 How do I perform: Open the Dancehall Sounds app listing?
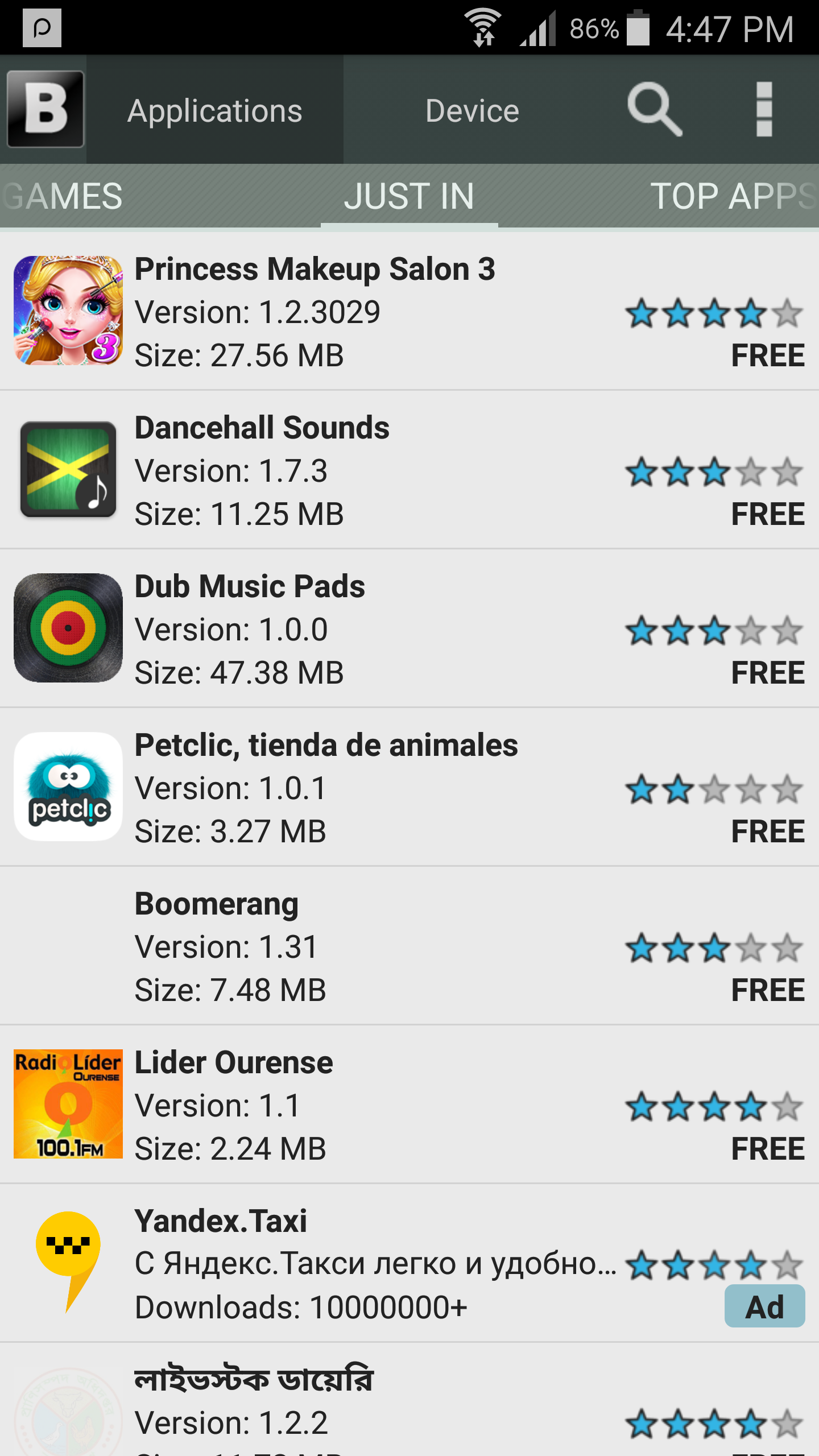coord(409,470)
